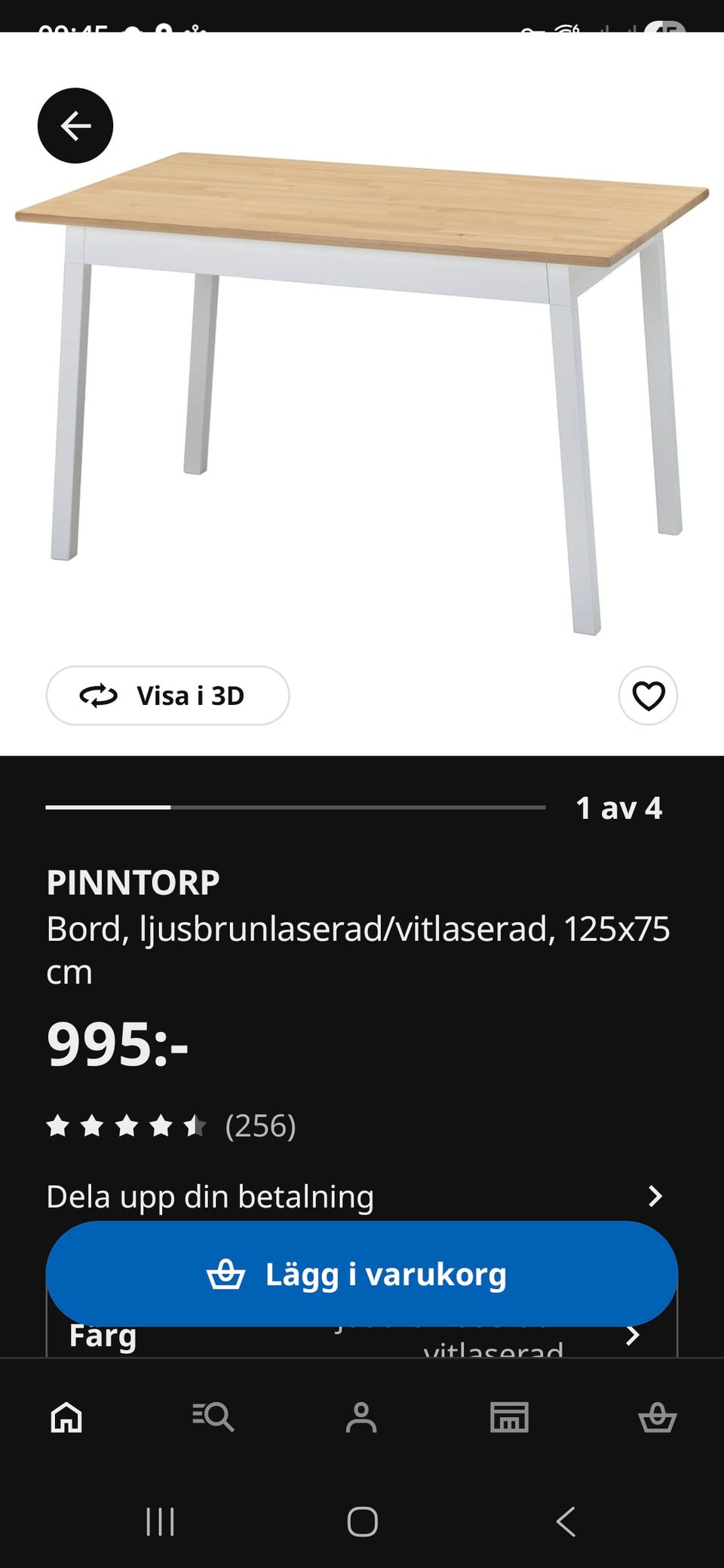Open the search tab in bottom navigation
This screenshot has height=1568, width=724.
coord(213,1417)
